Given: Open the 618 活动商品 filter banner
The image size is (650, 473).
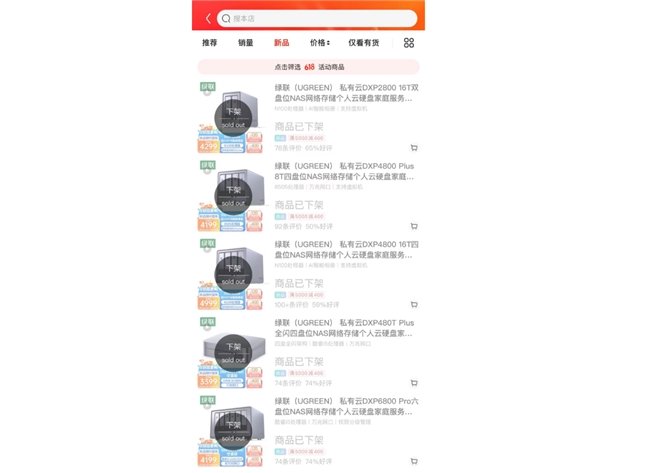Looking at the screenshot, I should [x=309, y=67].
